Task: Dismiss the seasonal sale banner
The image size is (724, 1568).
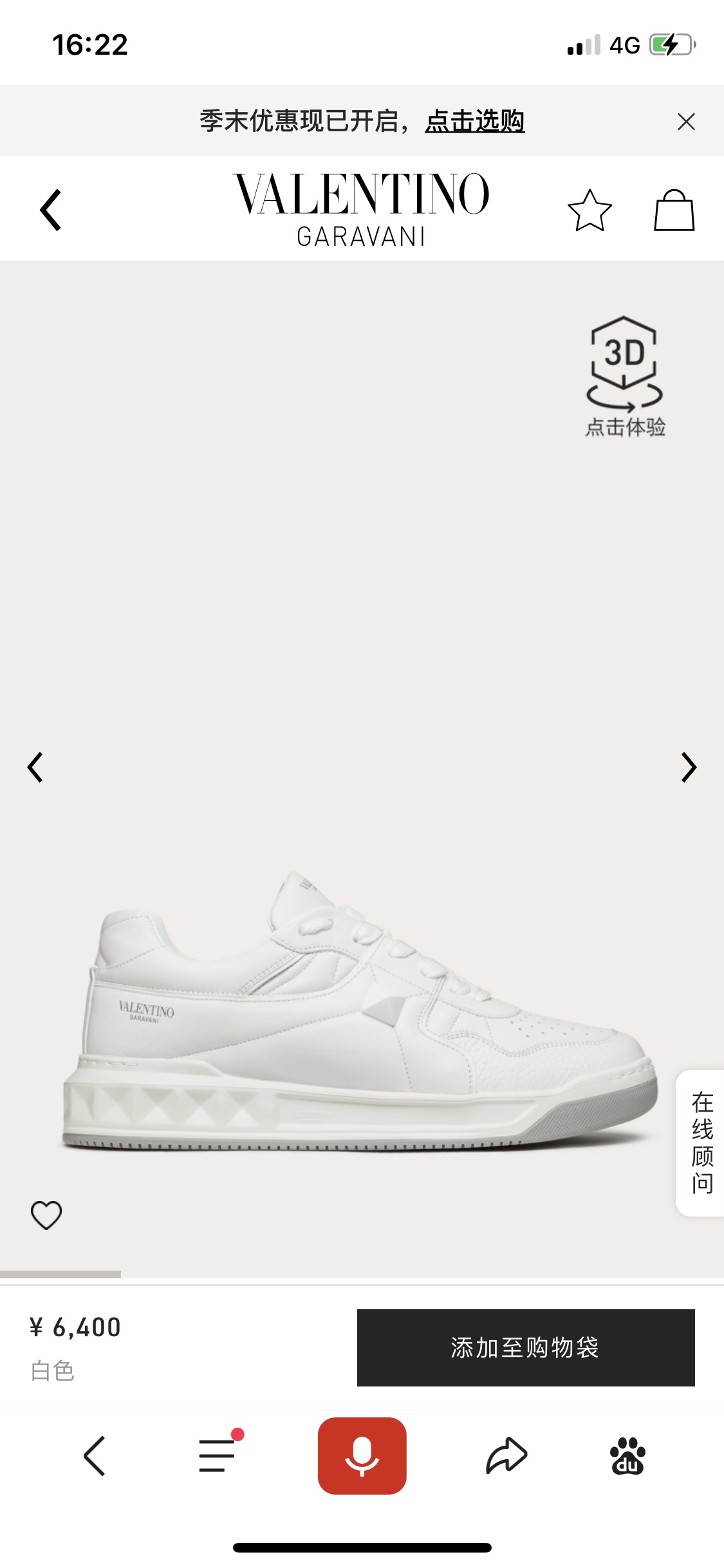Action: (686, 121)
